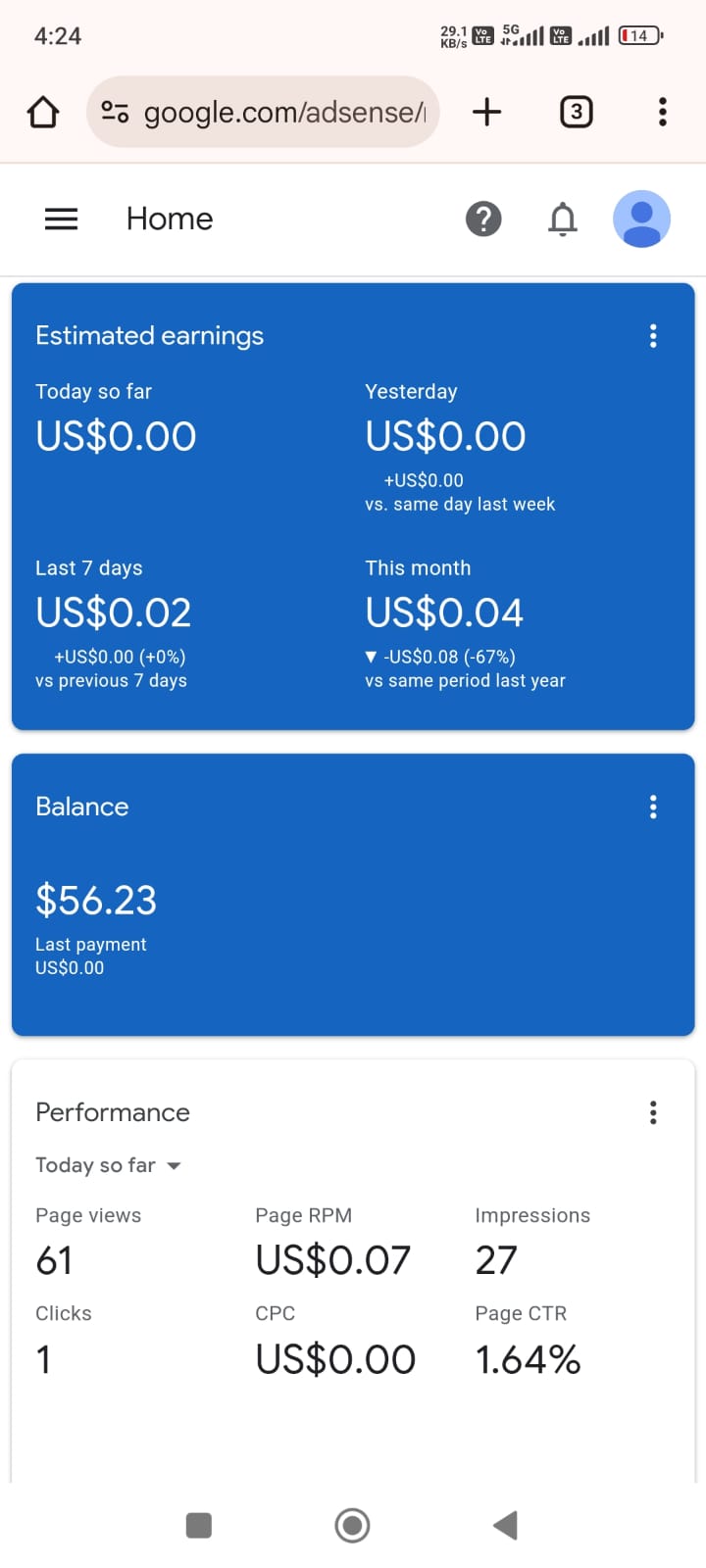Open a new browser tab
Image resolution: width=706 pixels, height=1568 pixels.
(486, 112)
